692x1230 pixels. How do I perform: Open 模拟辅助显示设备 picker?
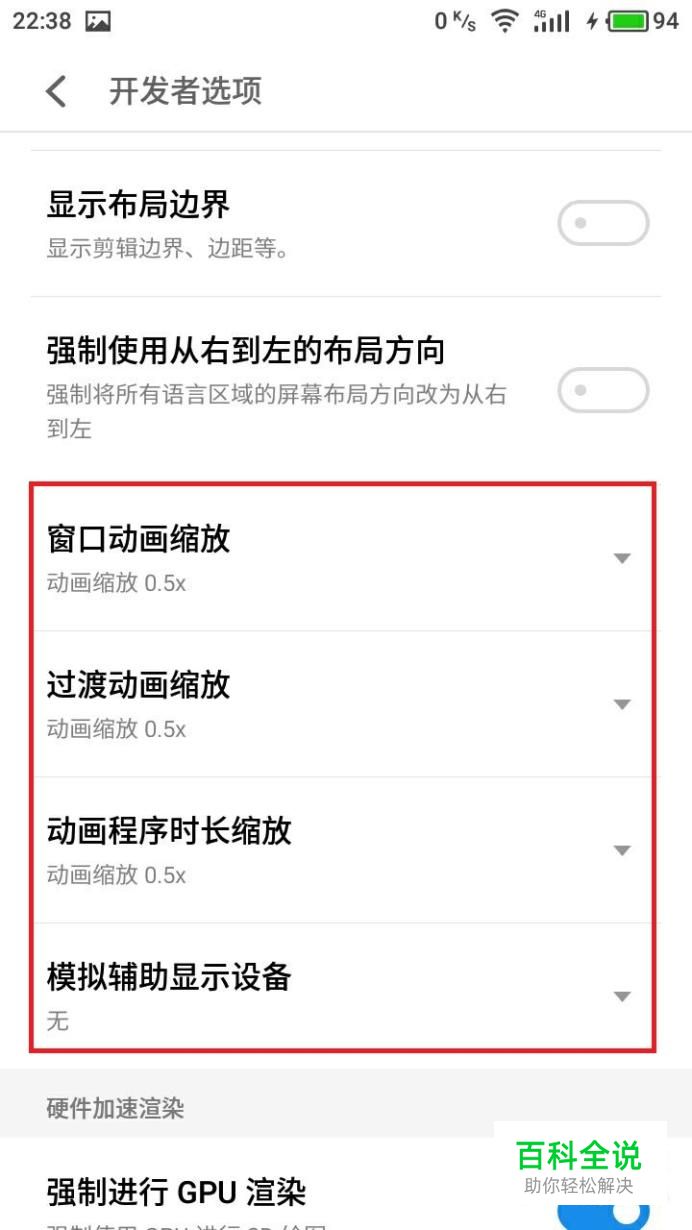pyautogui.click(x=621, y=996)
